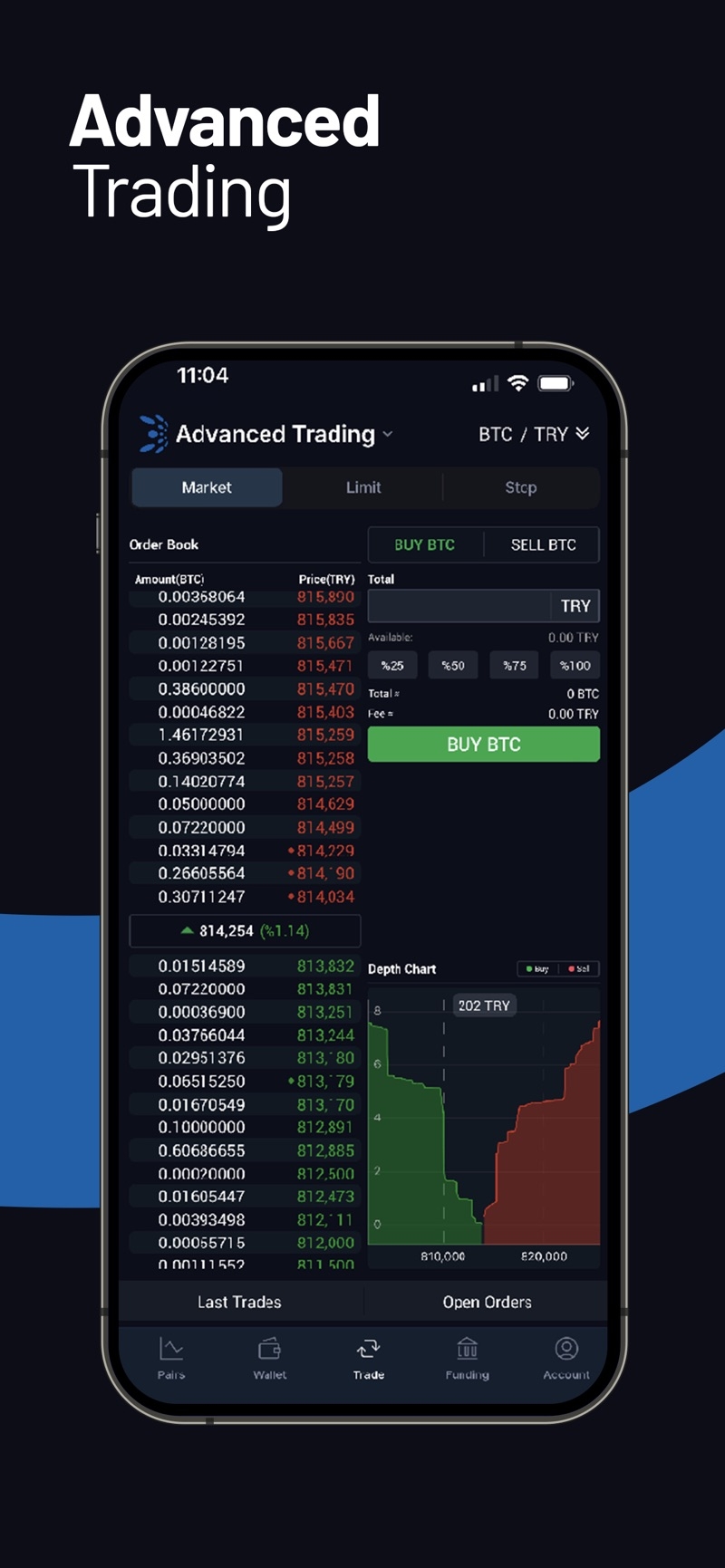Select %50 of available balance

[x=452, y=665]
